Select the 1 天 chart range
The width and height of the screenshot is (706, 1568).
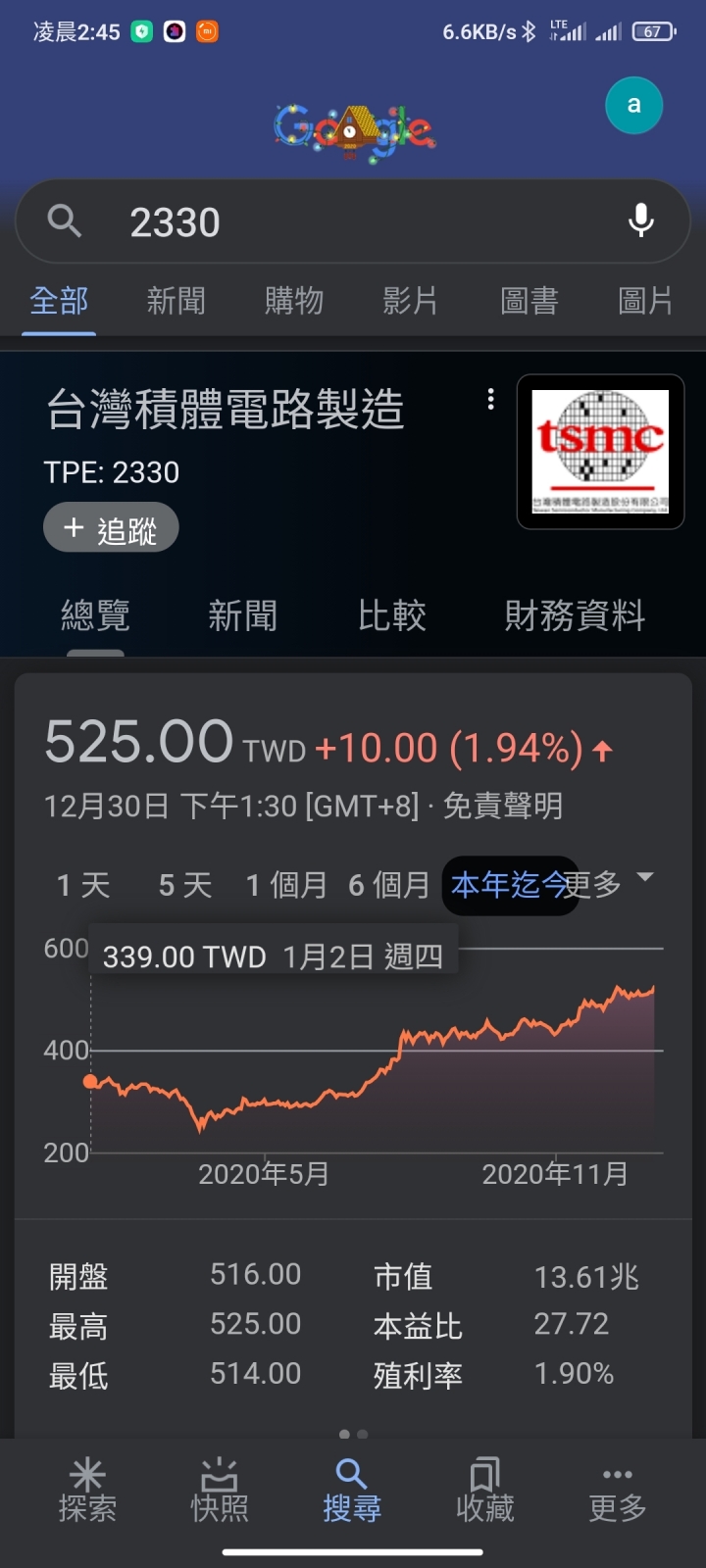(84, 886)
